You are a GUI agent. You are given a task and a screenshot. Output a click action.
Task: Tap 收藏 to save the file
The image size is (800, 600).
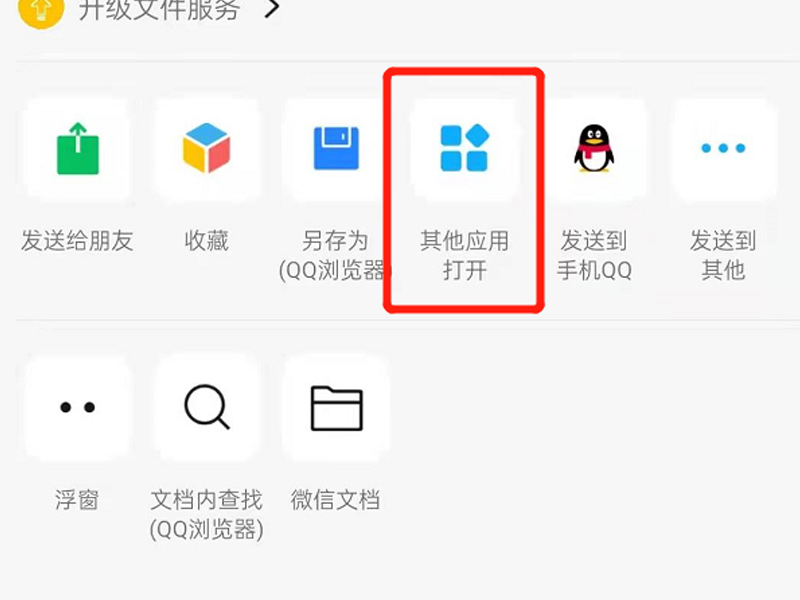207,149
